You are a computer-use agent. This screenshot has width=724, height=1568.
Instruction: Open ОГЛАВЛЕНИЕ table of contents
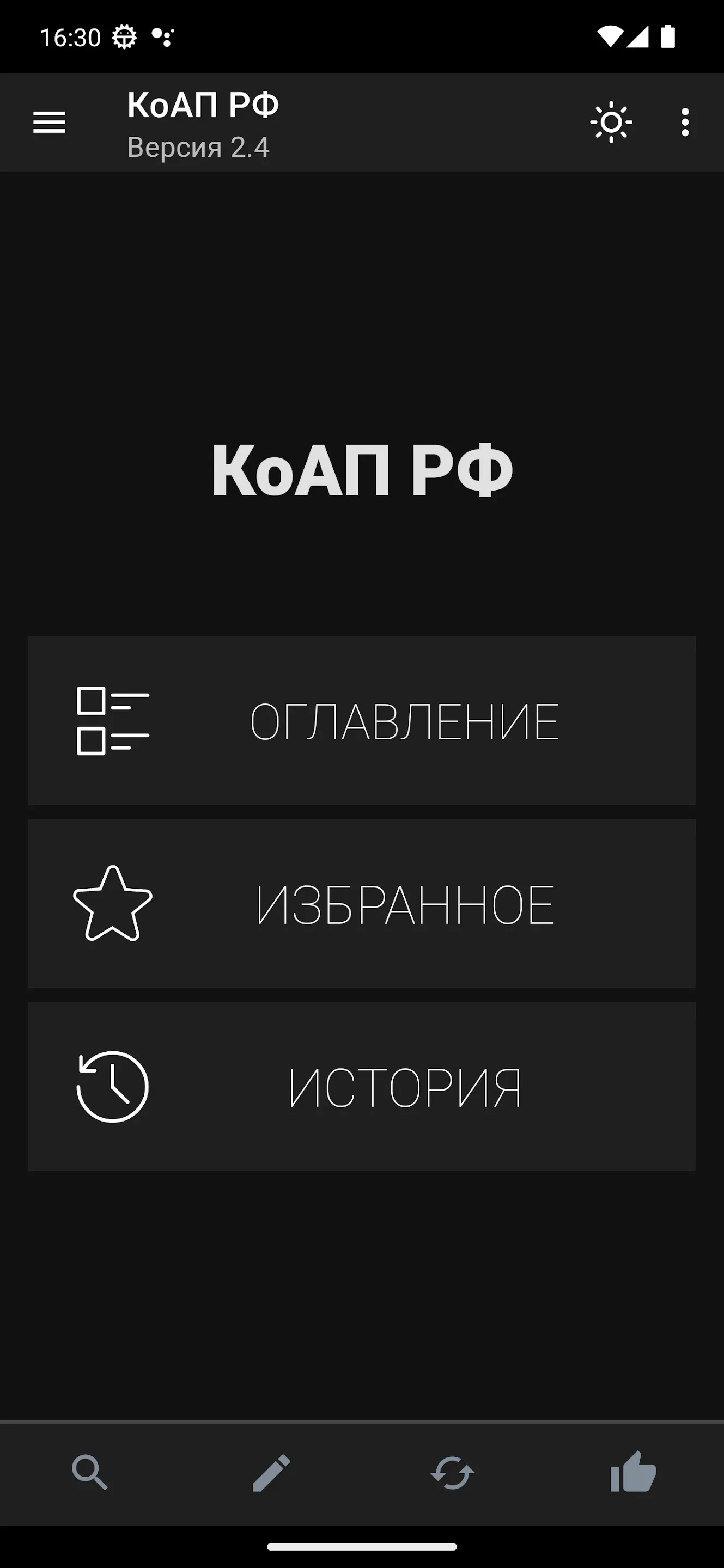point(362,720)
